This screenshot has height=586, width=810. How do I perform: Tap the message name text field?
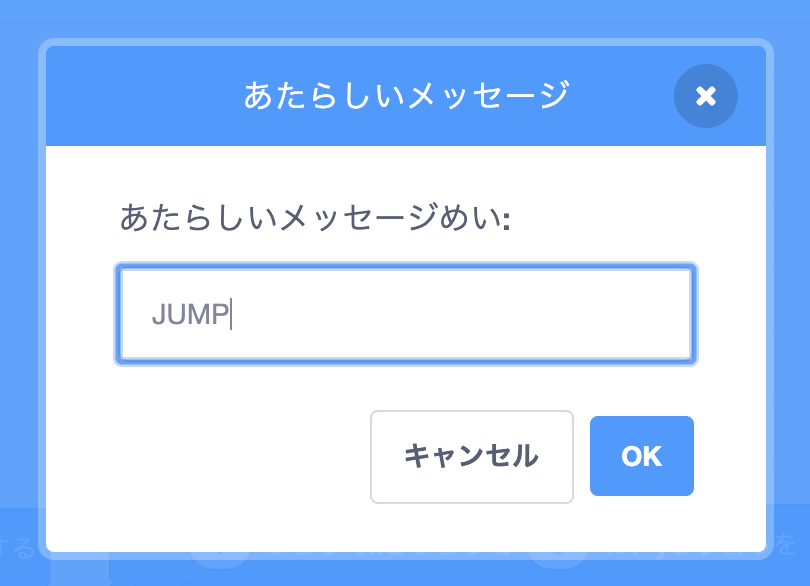click(405, 315)
